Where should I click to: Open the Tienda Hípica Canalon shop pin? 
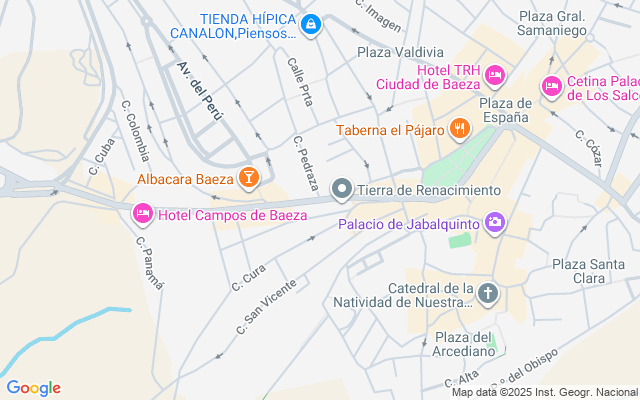click(311, 24)
